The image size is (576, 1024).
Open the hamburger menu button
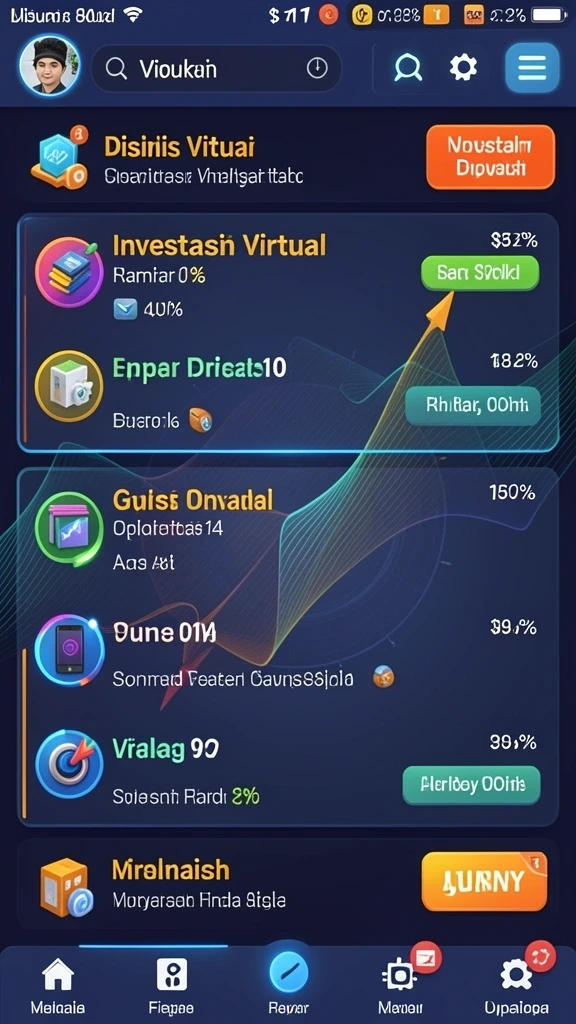pos(532,68)
